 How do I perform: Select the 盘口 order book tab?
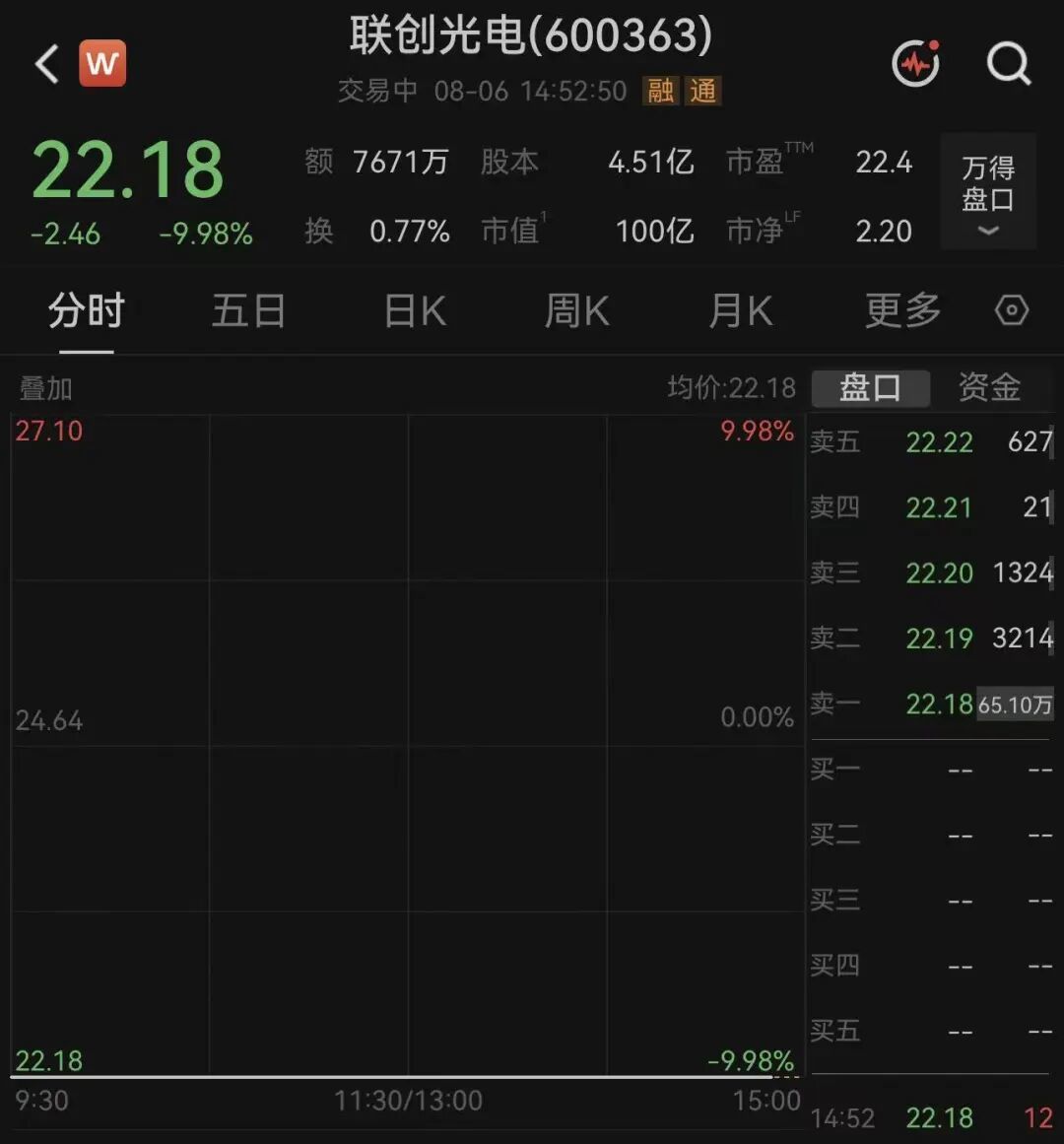click(x=871, y=387)
